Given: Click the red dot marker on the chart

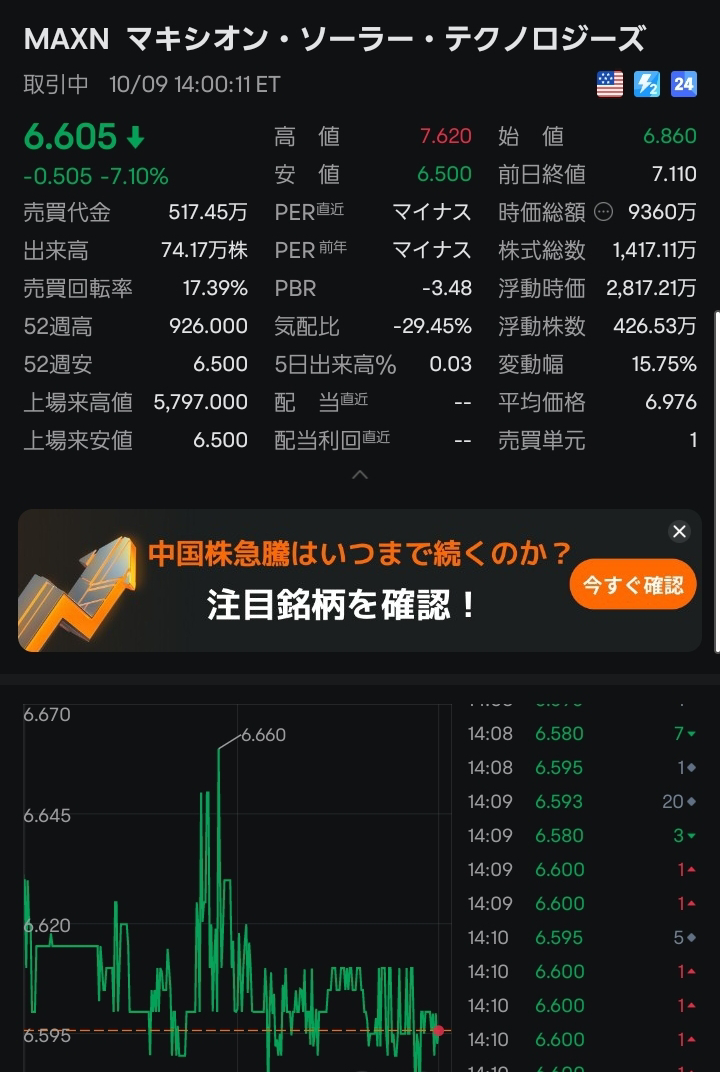Looking at the screenshot, I should [x=438, y=1028].
